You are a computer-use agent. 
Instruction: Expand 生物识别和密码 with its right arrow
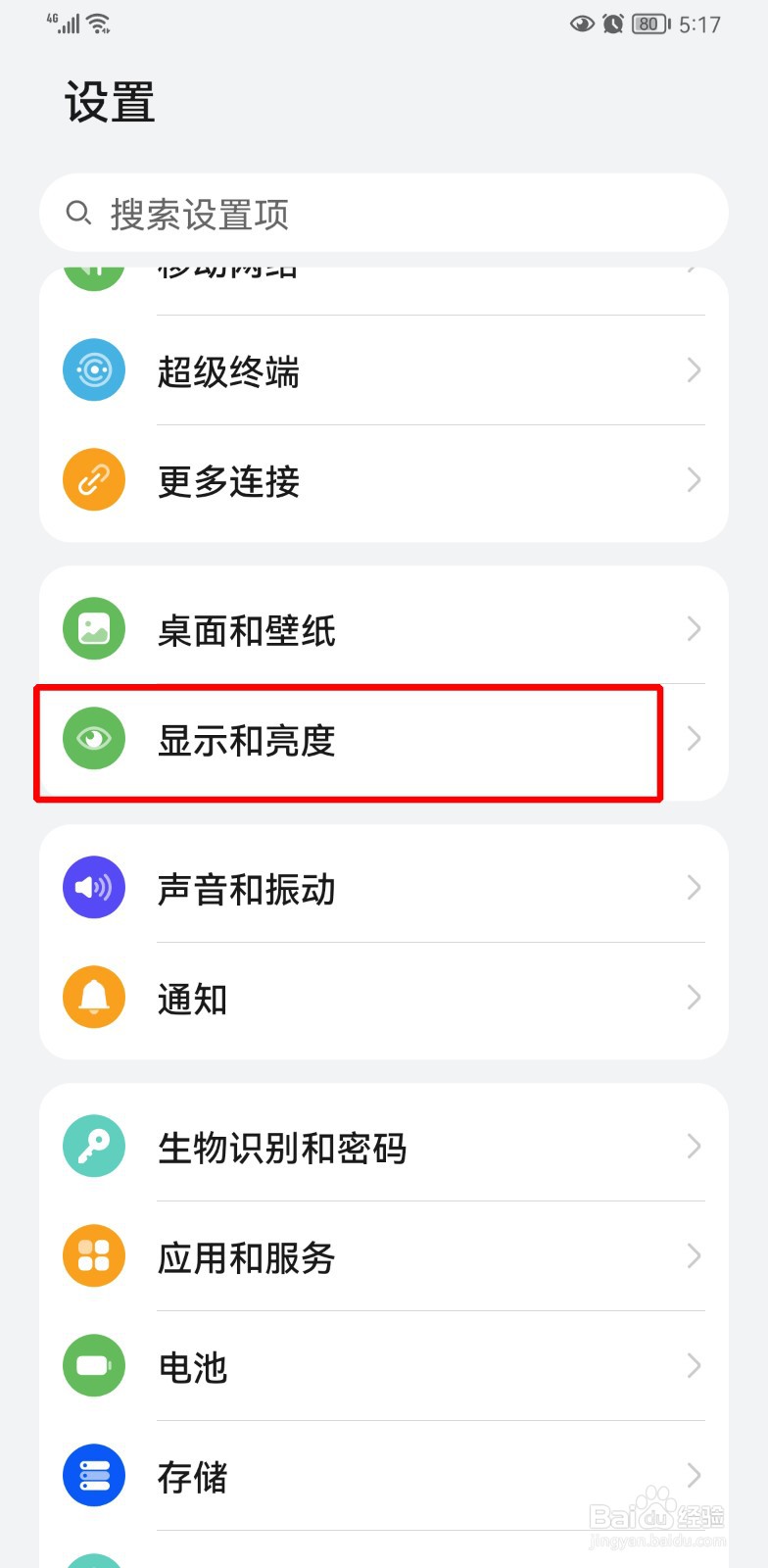(695, 1145)
